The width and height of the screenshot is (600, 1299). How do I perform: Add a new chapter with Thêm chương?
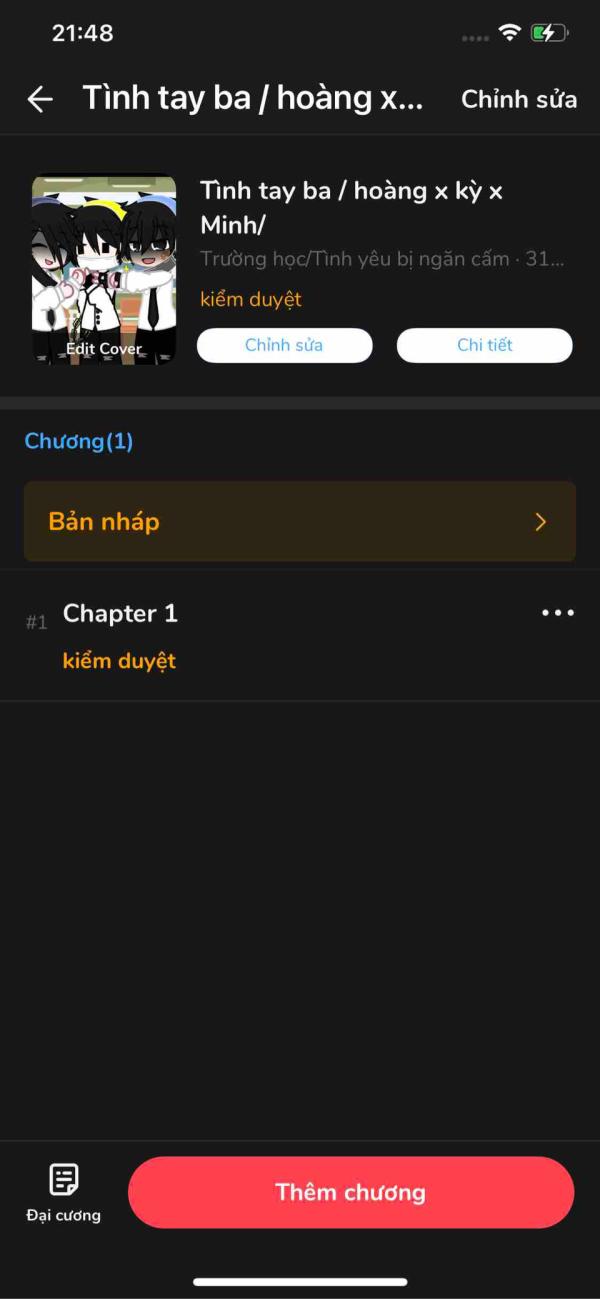click(x=351, y=1192)
